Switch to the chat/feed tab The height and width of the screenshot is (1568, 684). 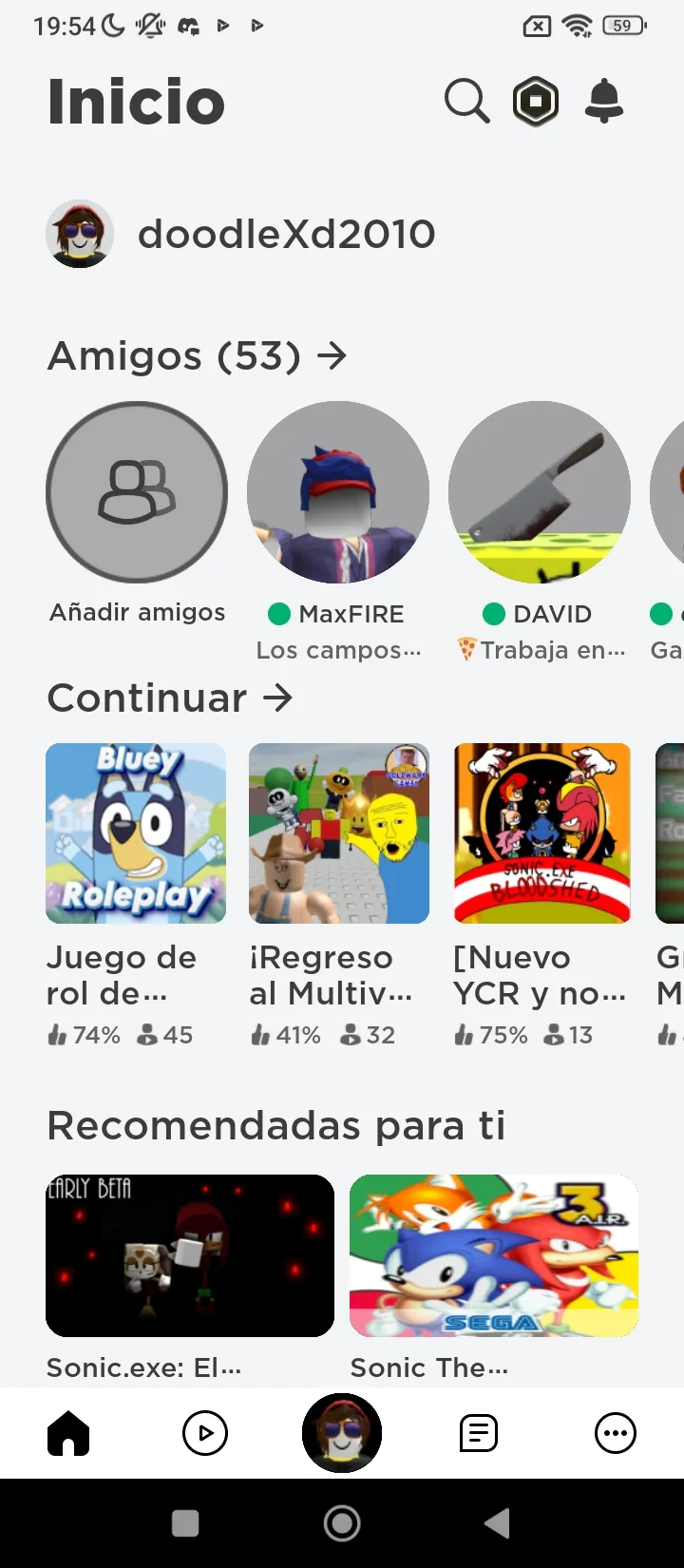479,1433
